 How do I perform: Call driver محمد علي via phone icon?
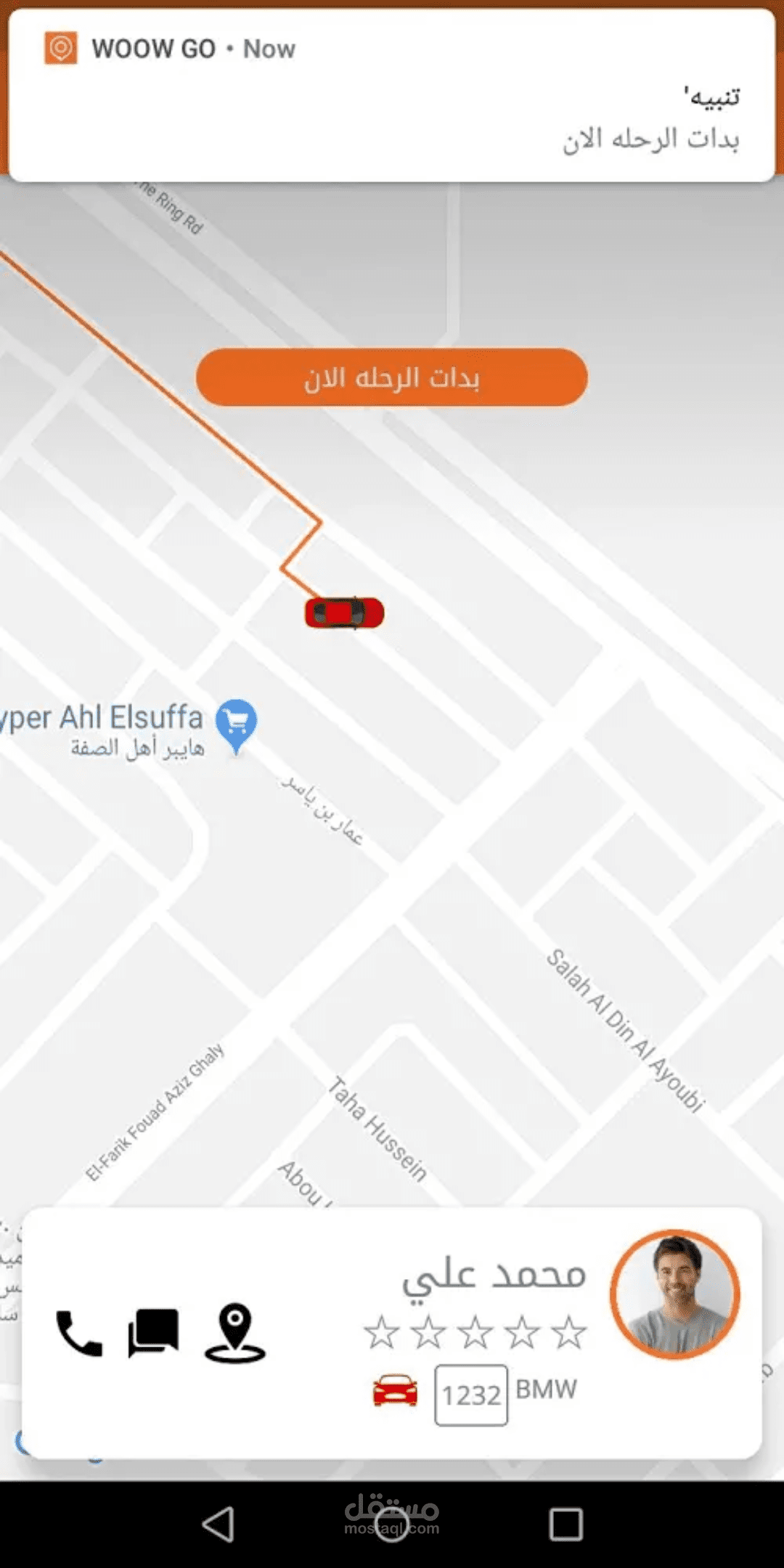79,1333
